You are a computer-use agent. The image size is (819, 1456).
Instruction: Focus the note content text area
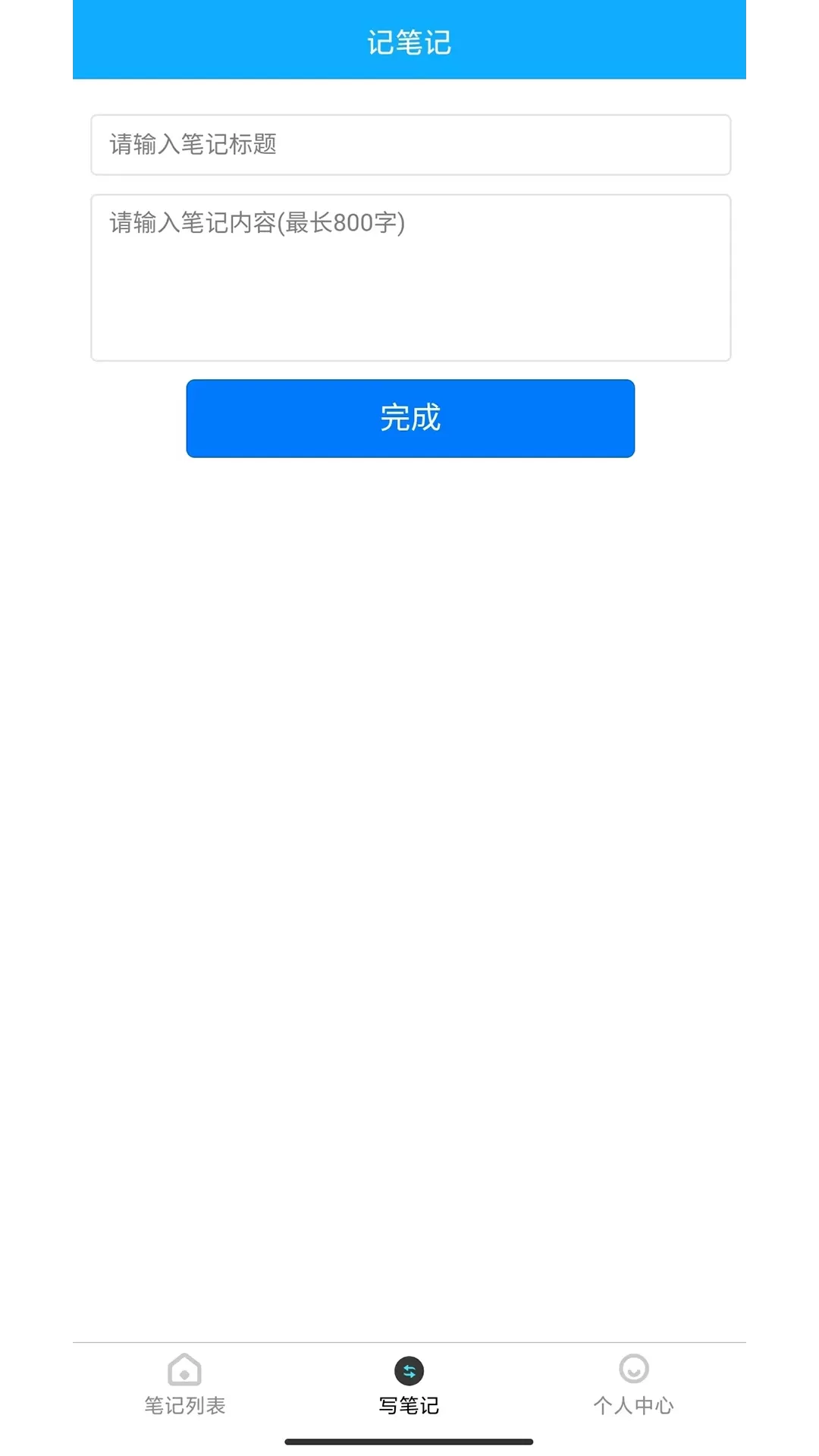click(x=410, y=278)
